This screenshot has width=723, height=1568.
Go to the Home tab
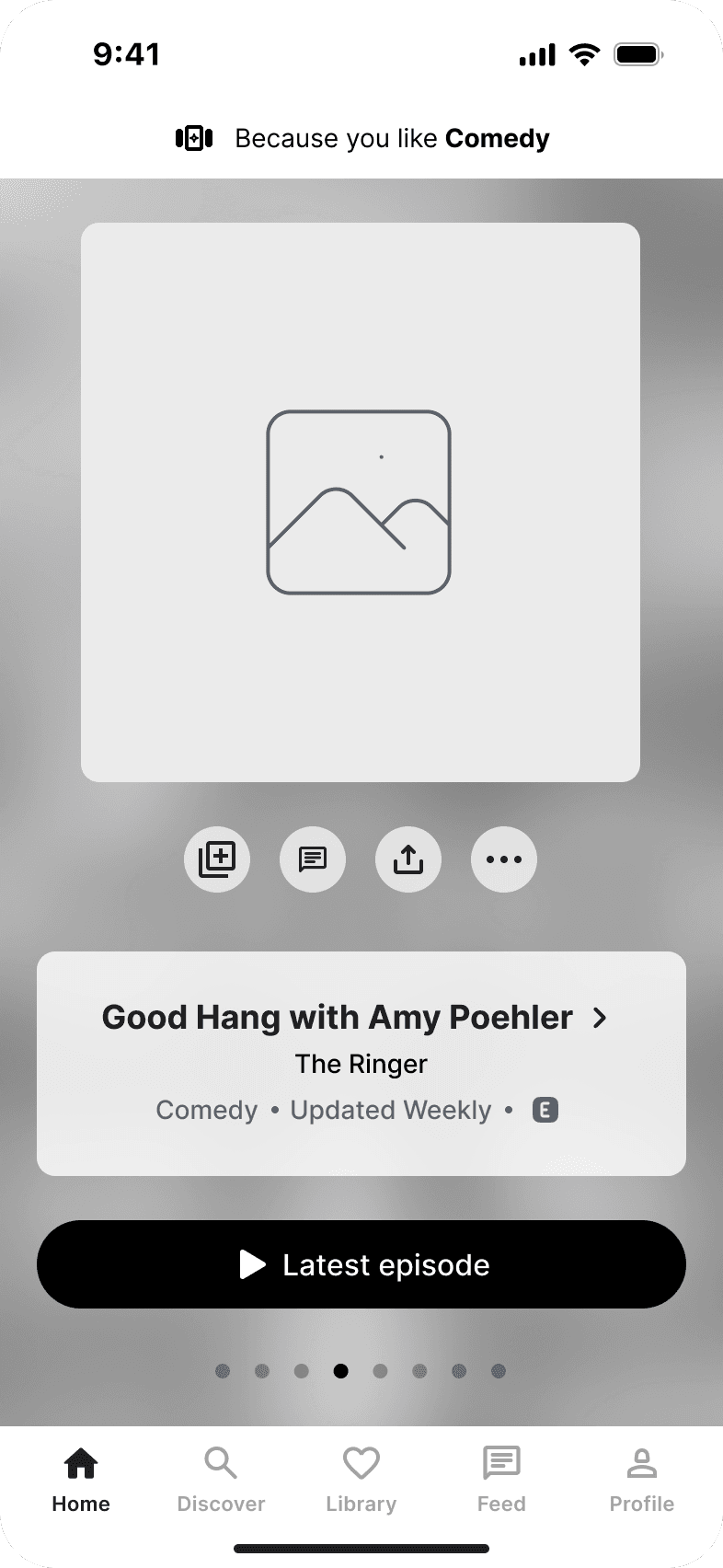click(x=81, y=1480)
